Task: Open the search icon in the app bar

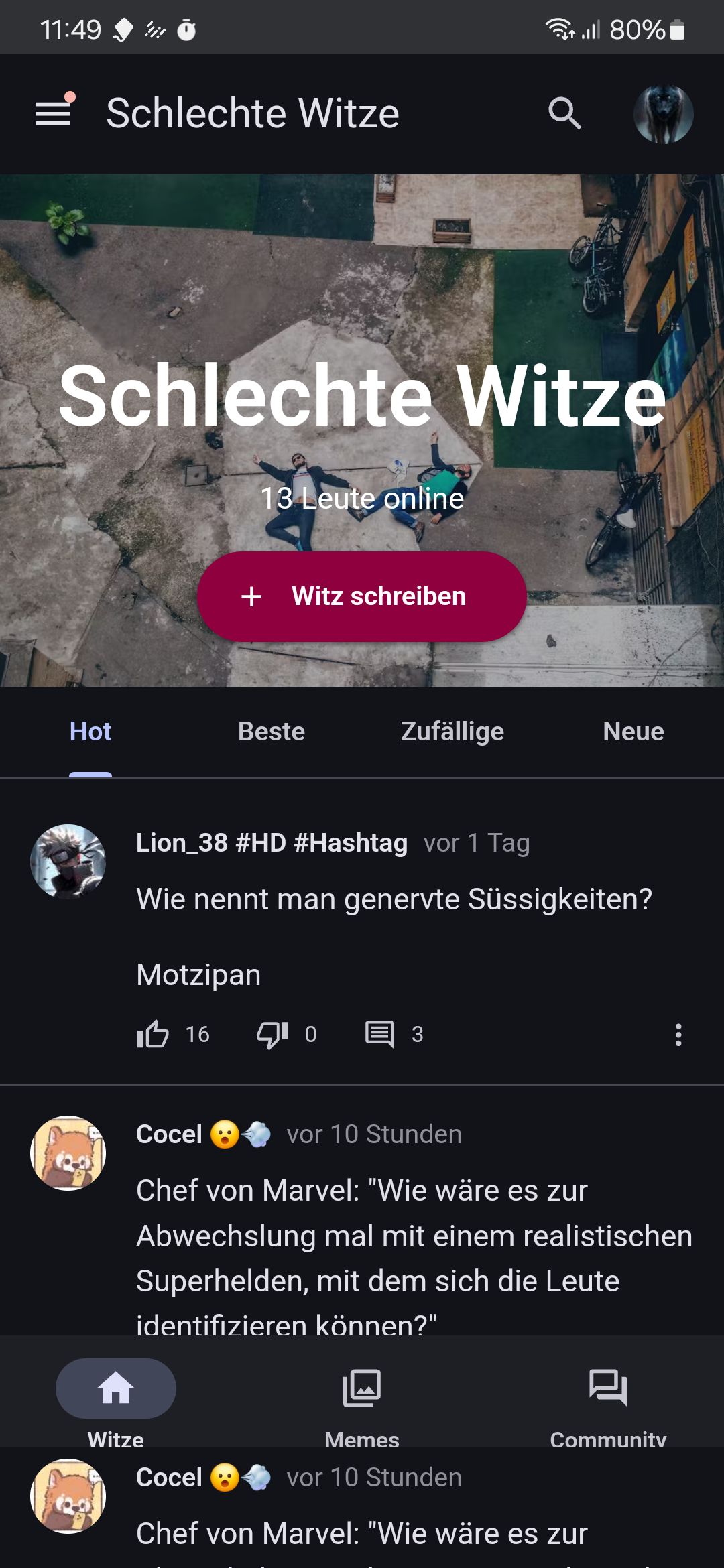Action: point(564,113)
